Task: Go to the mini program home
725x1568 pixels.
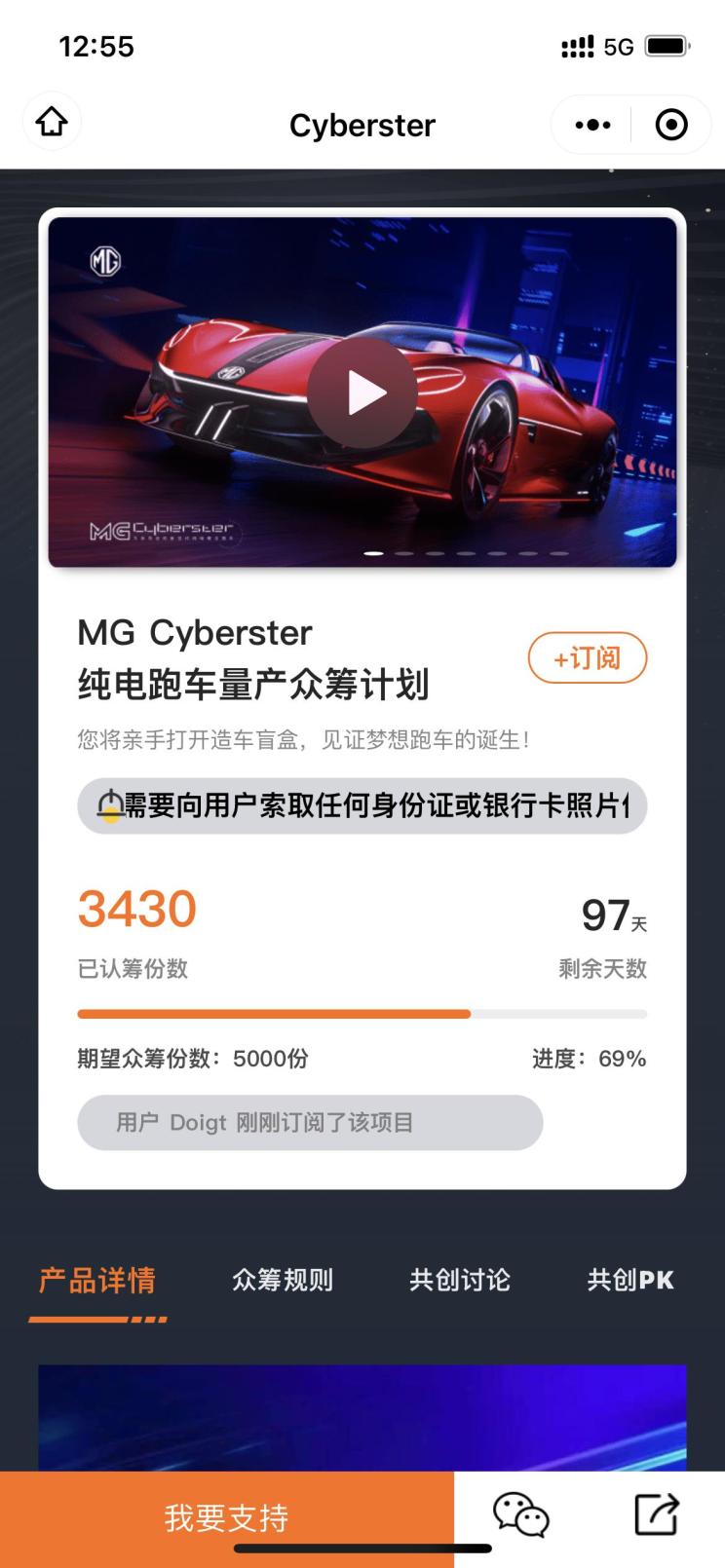Action: click(x=52, y=123)
